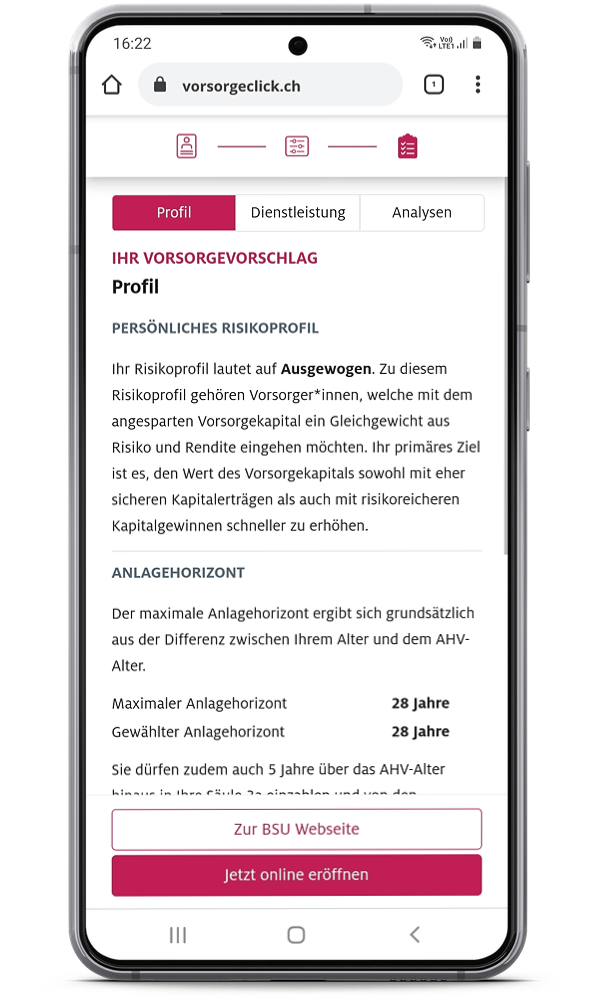
Task: Go to the personal details step icon
Action: (x=187, y=146)
